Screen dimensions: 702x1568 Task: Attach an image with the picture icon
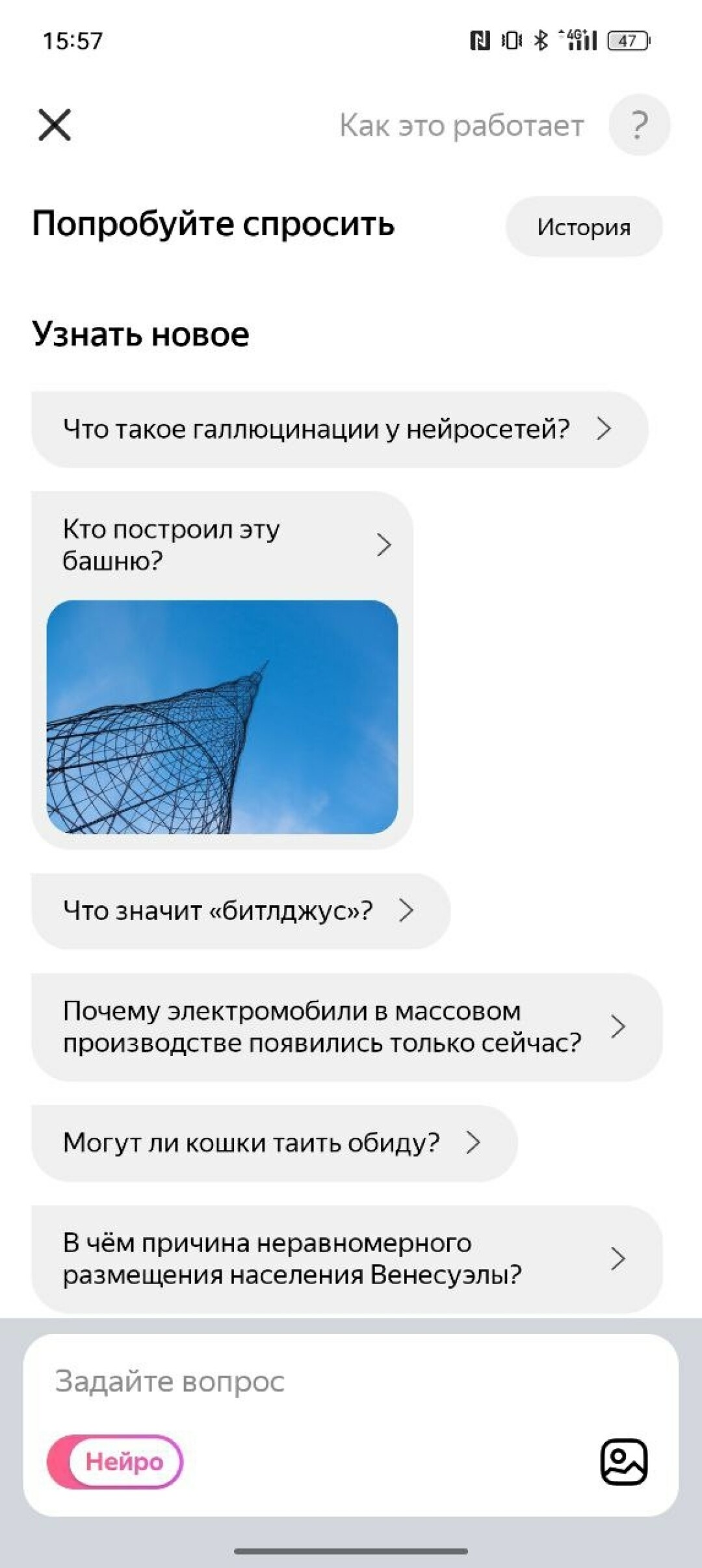623,1461
